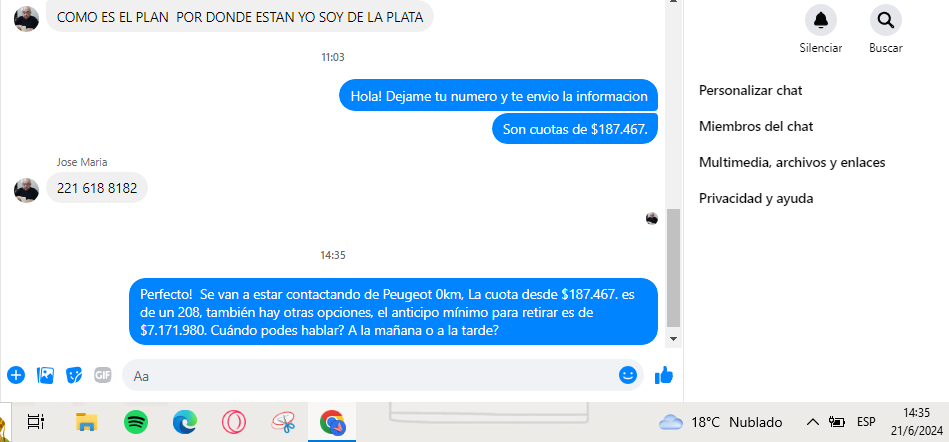The width and height of the screenshot is (949, 442).
Task: Open File Explorer from the taskbar
Action: tap(87, 422)
